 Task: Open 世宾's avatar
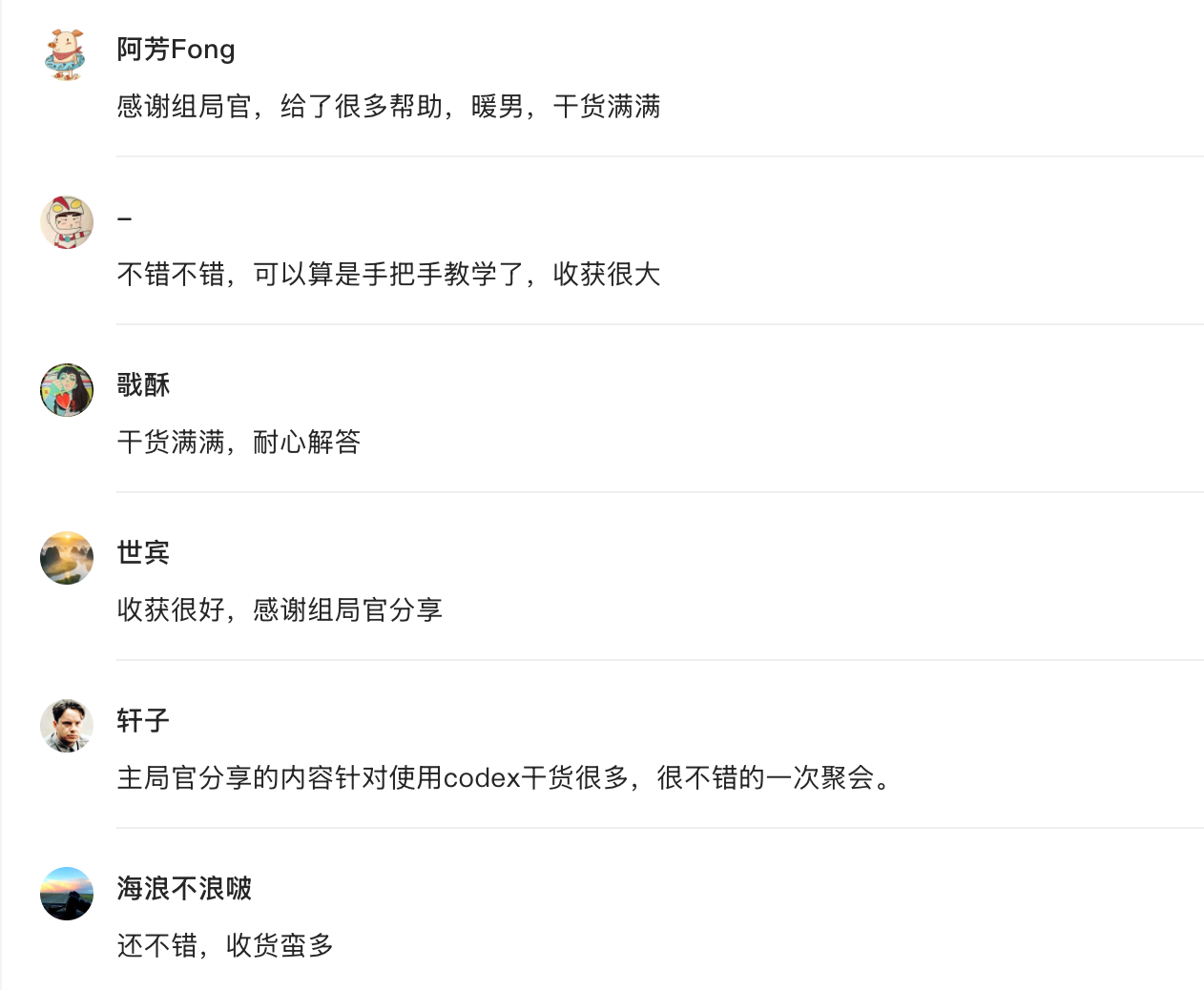(67, 558)
